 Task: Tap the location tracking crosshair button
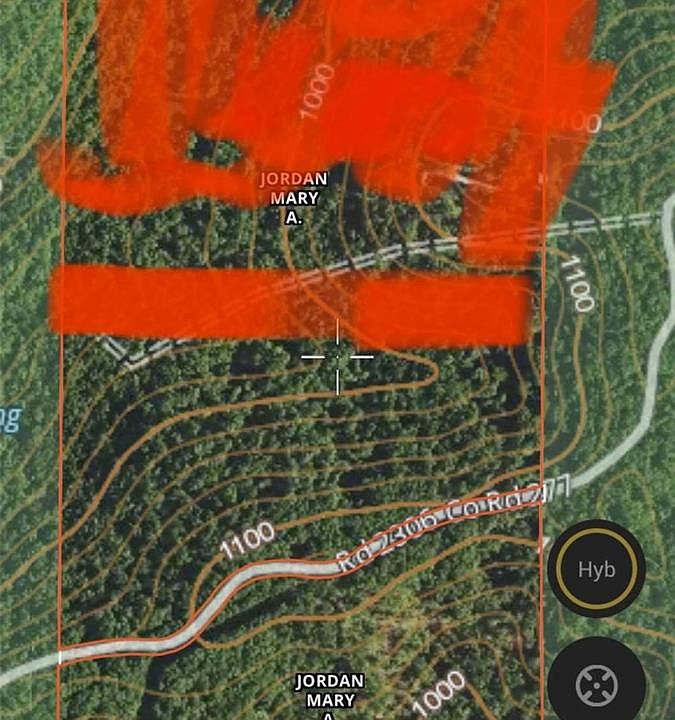(598, 686)
